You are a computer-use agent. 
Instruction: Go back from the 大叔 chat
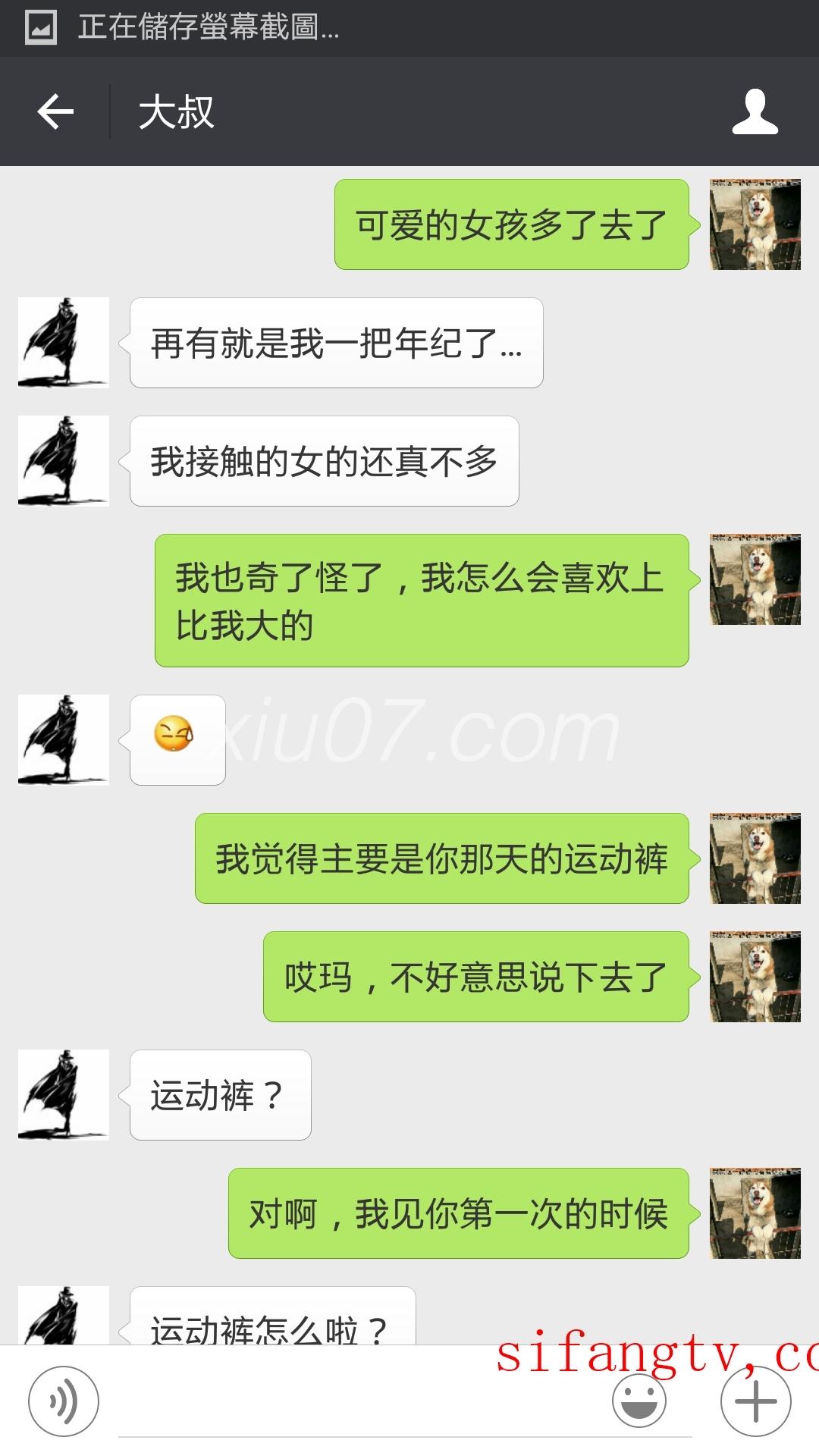[x=55, y=112]
